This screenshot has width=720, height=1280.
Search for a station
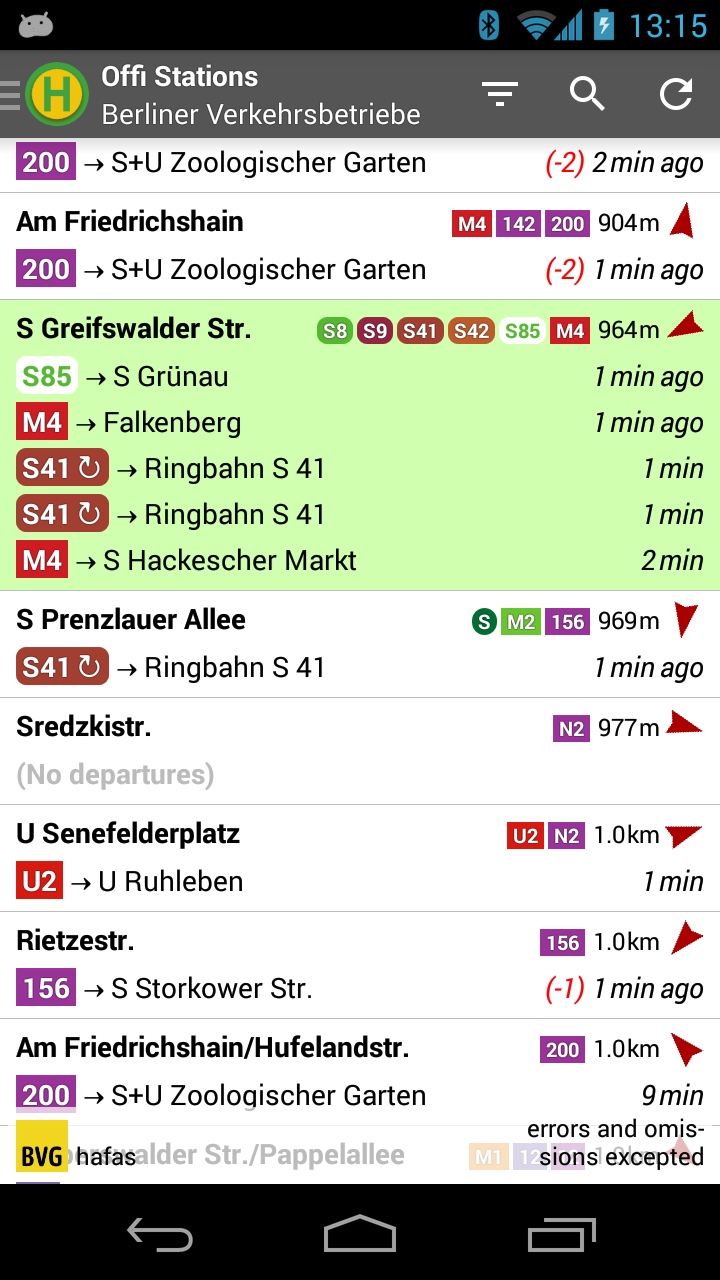click(587, 95)
